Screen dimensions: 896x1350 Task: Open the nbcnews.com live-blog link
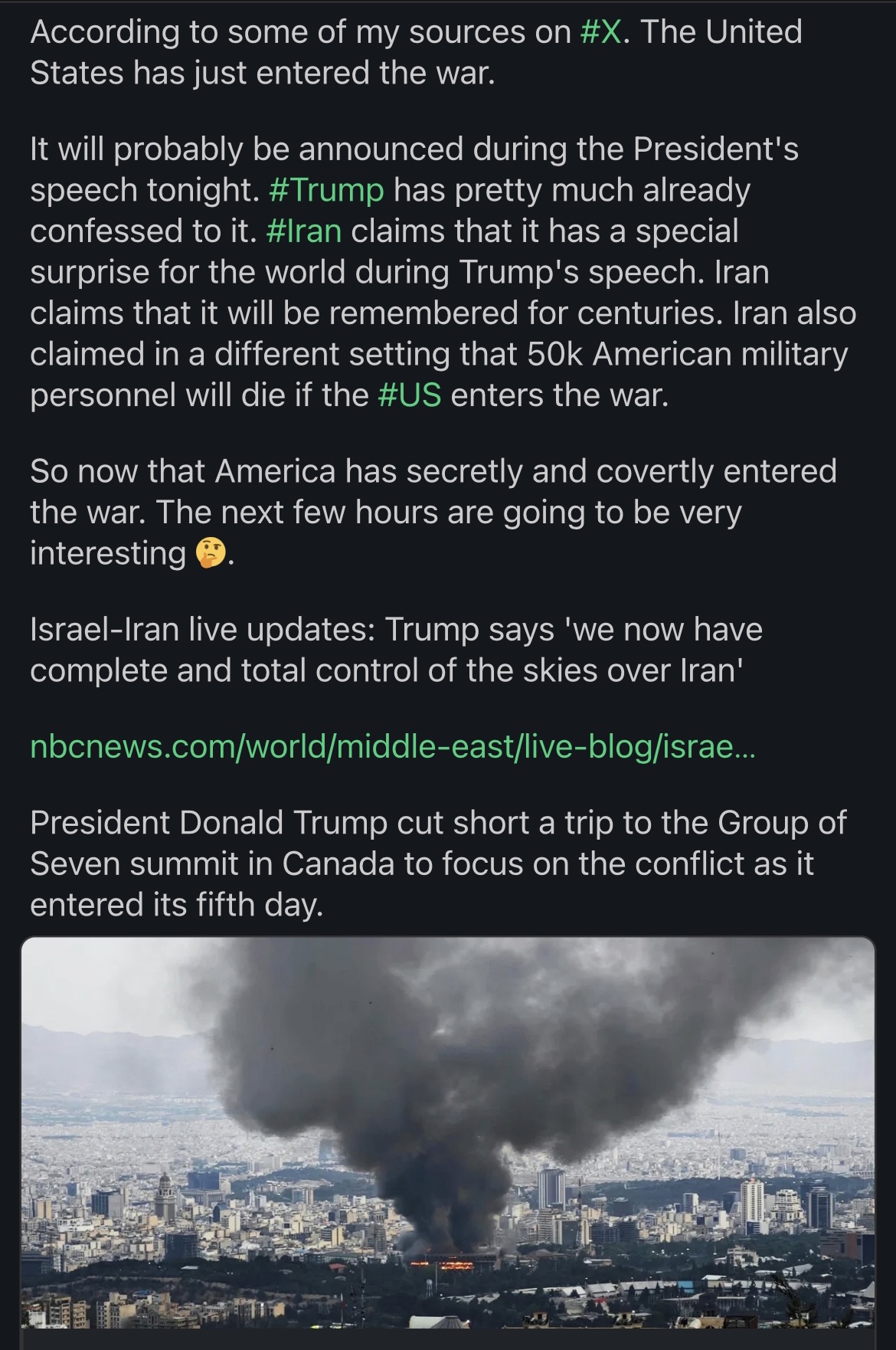point(392,745)
